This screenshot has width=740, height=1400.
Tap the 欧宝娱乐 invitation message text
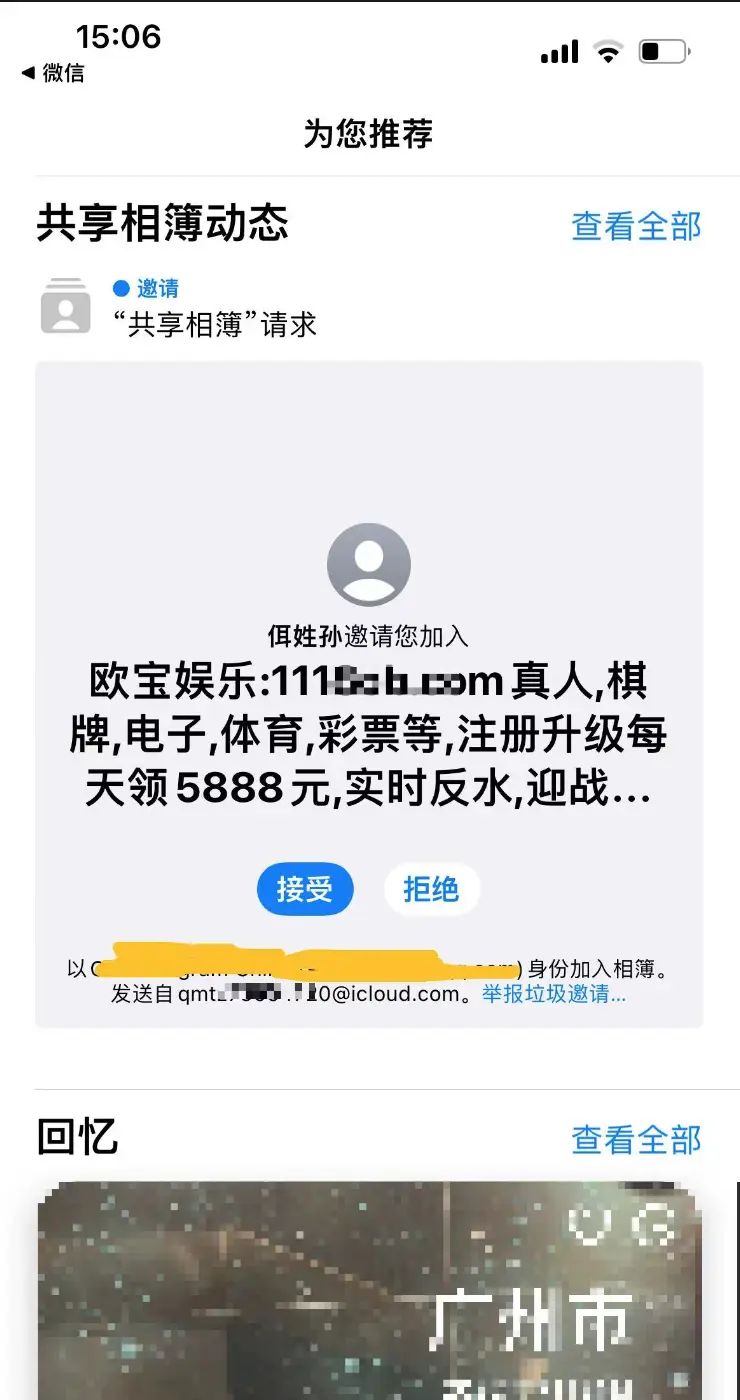pos(370,735)
